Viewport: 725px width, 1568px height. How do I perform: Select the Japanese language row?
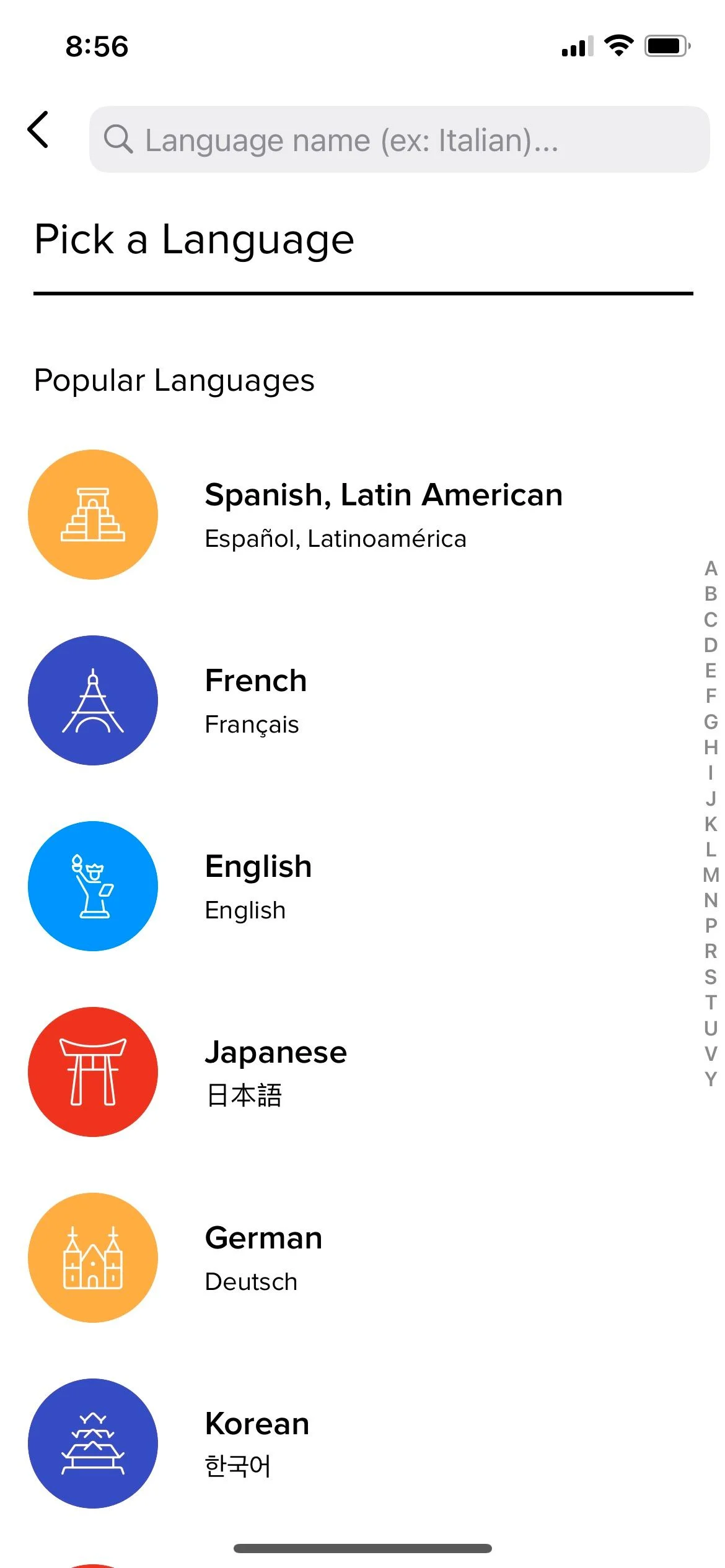(x=362, y=1072)
